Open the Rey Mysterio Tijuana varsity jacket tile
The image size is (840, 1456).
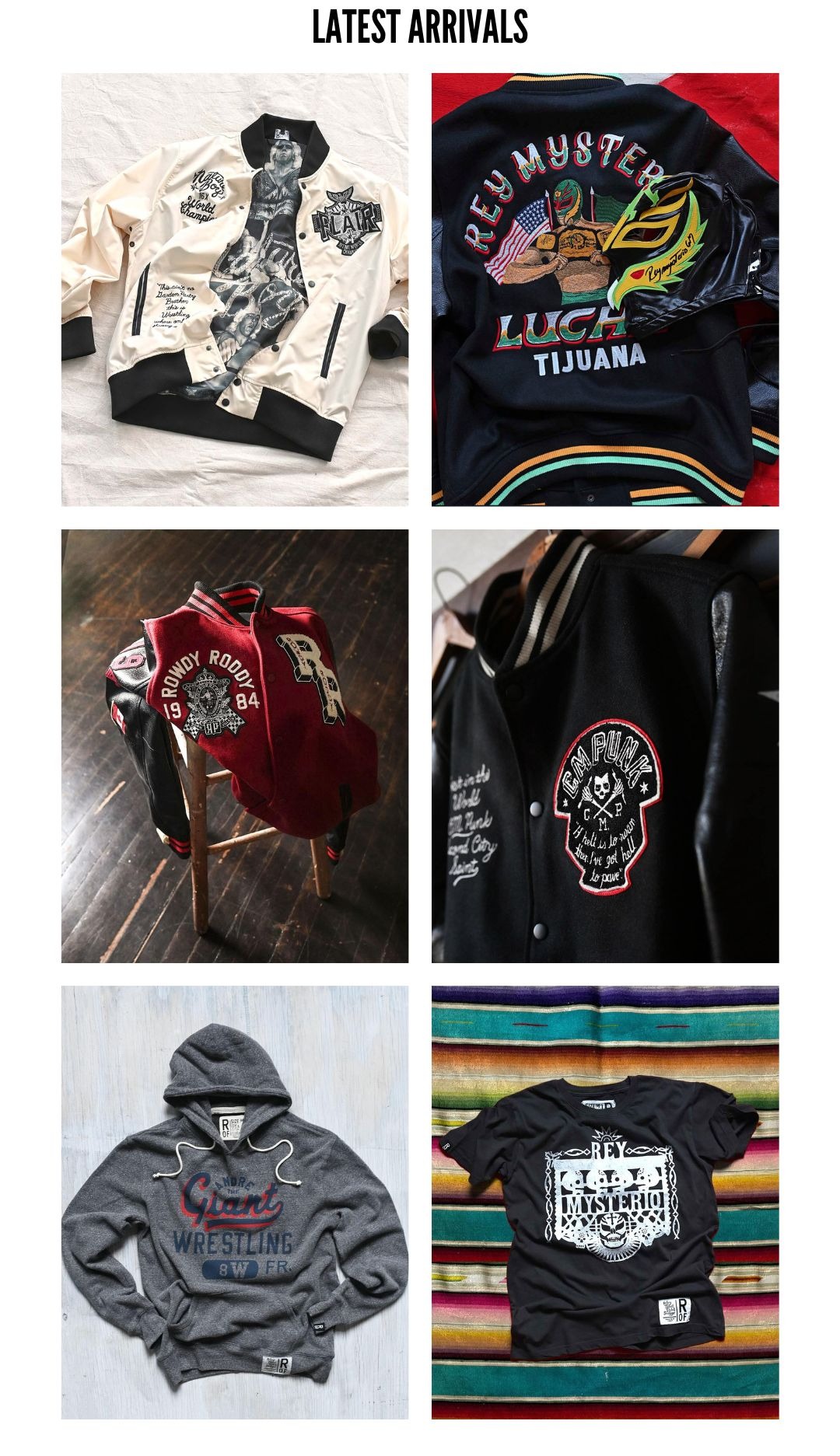click(605, 289)
